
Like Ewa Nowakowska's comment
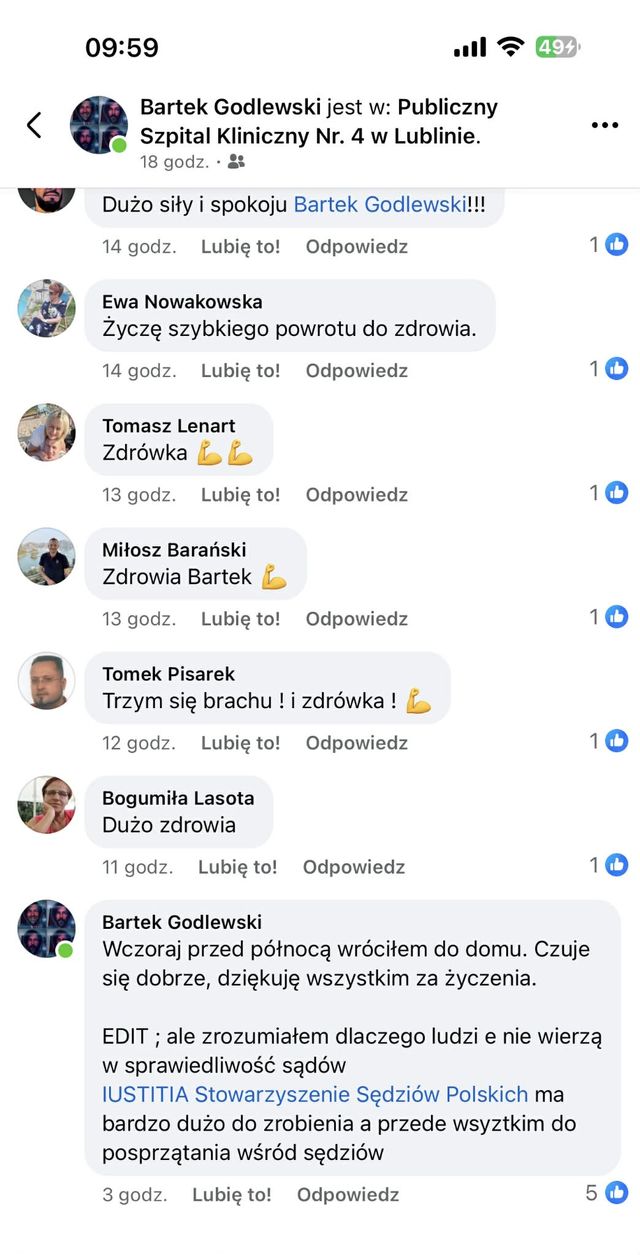[240, 370]
